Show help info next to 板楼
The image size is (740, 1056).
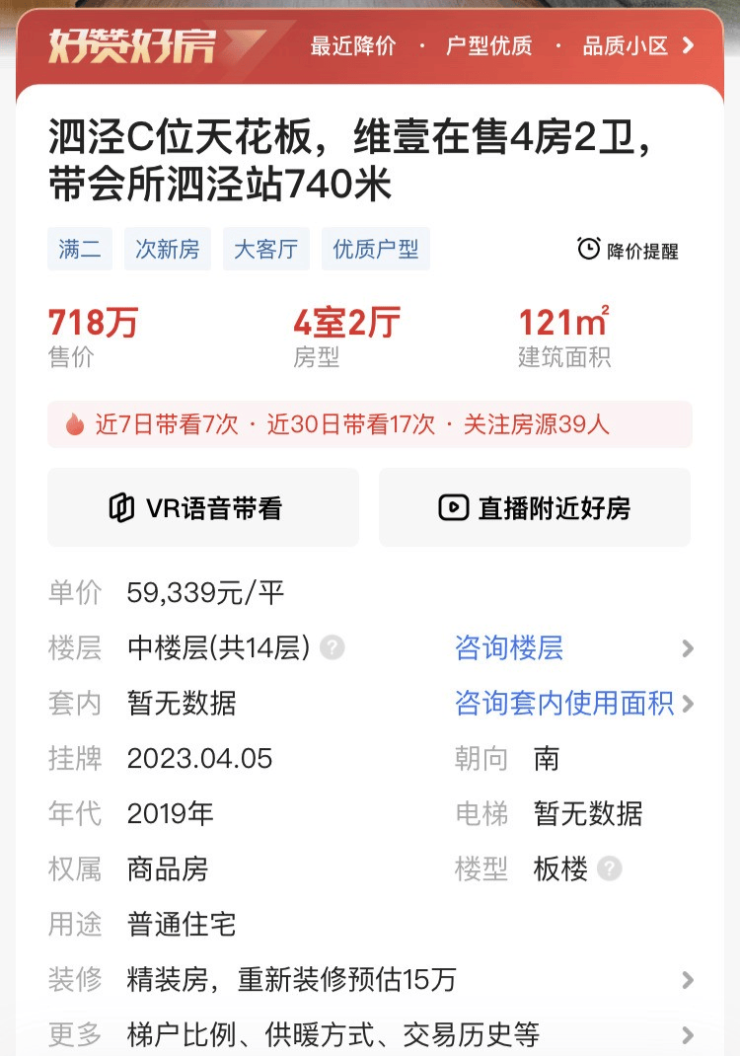point(609,869)
